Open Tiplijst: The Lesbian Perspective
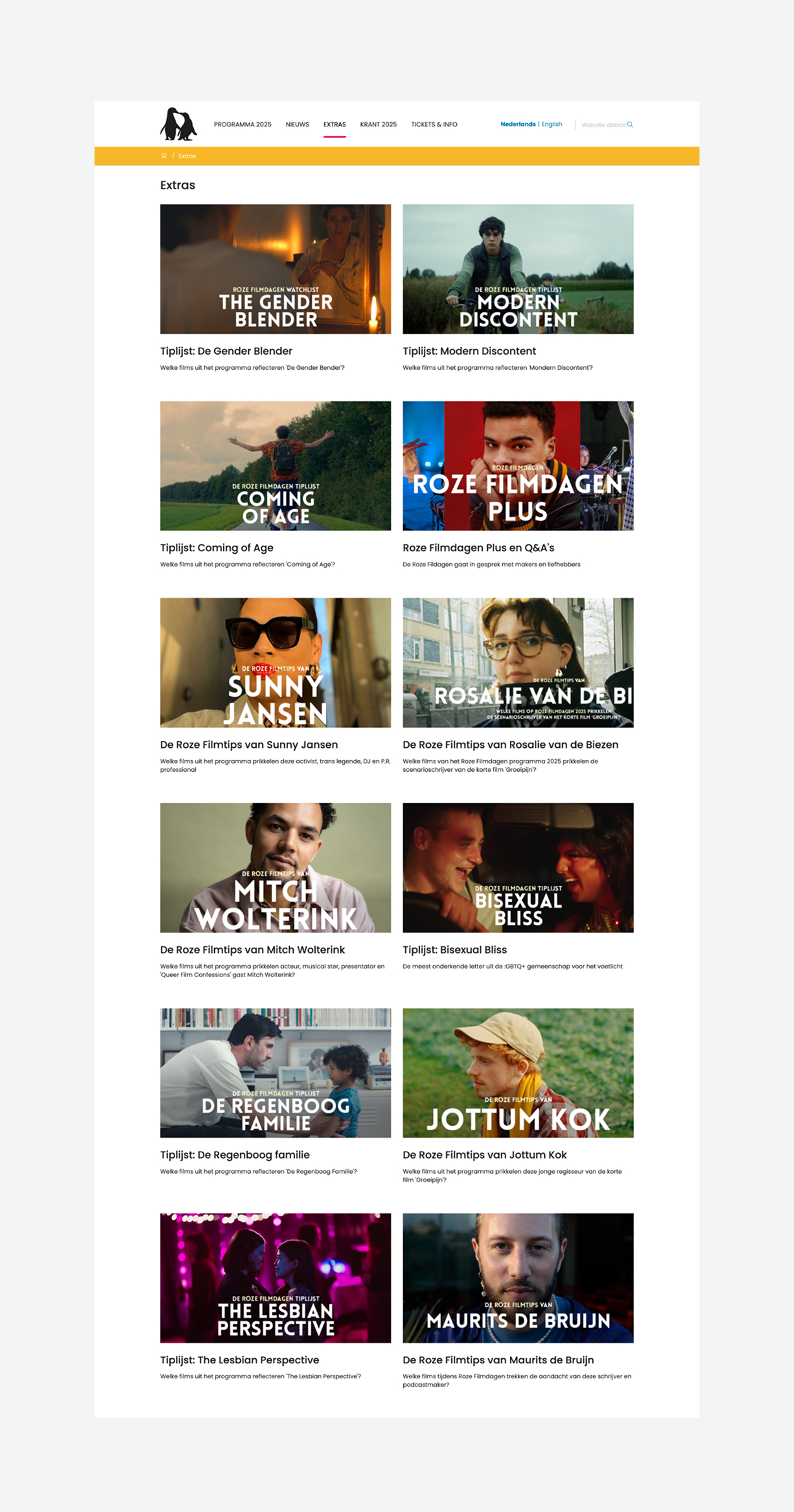The height and width of the screenshot is (1512, 794). 275,1278
